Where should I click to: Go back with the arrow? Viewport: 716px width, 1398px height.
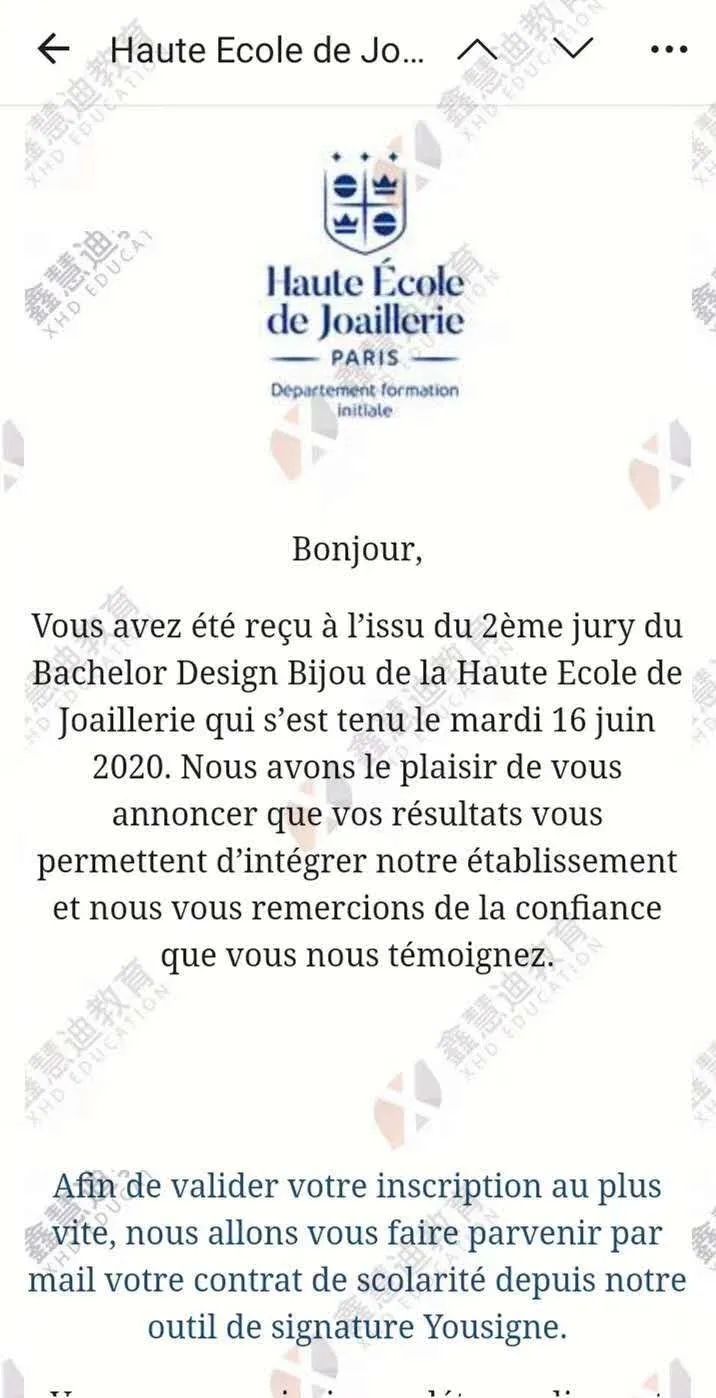pos(52,48)
